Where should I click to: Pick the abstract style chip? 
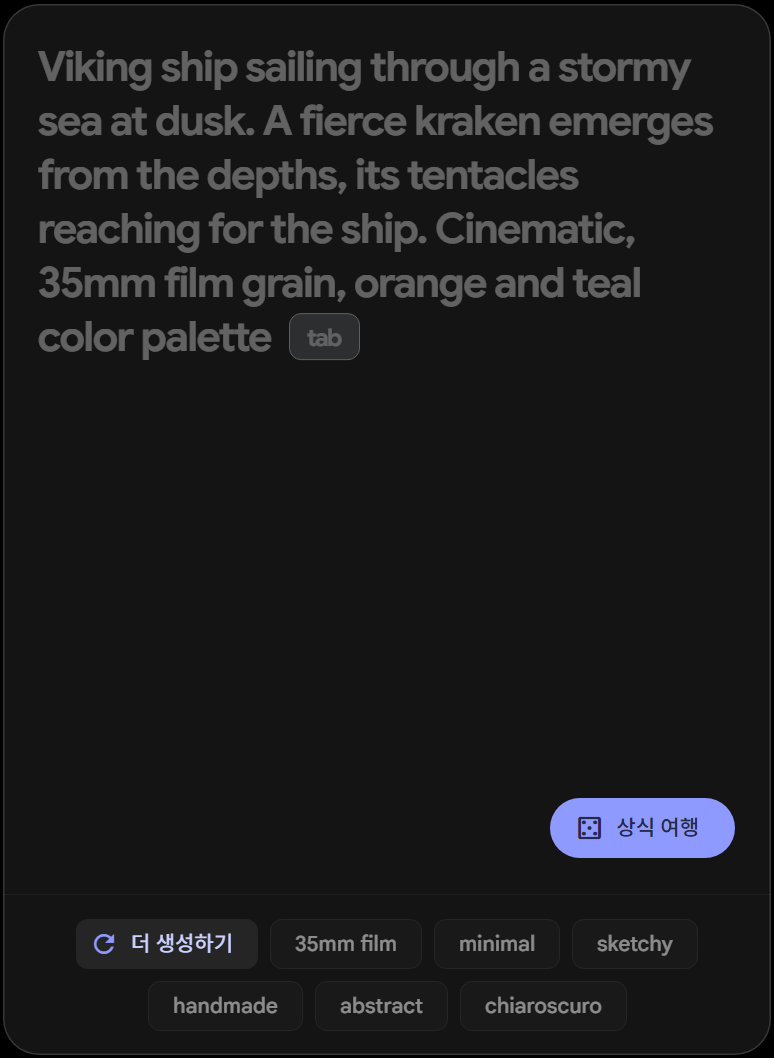[x=381, y=1006]
